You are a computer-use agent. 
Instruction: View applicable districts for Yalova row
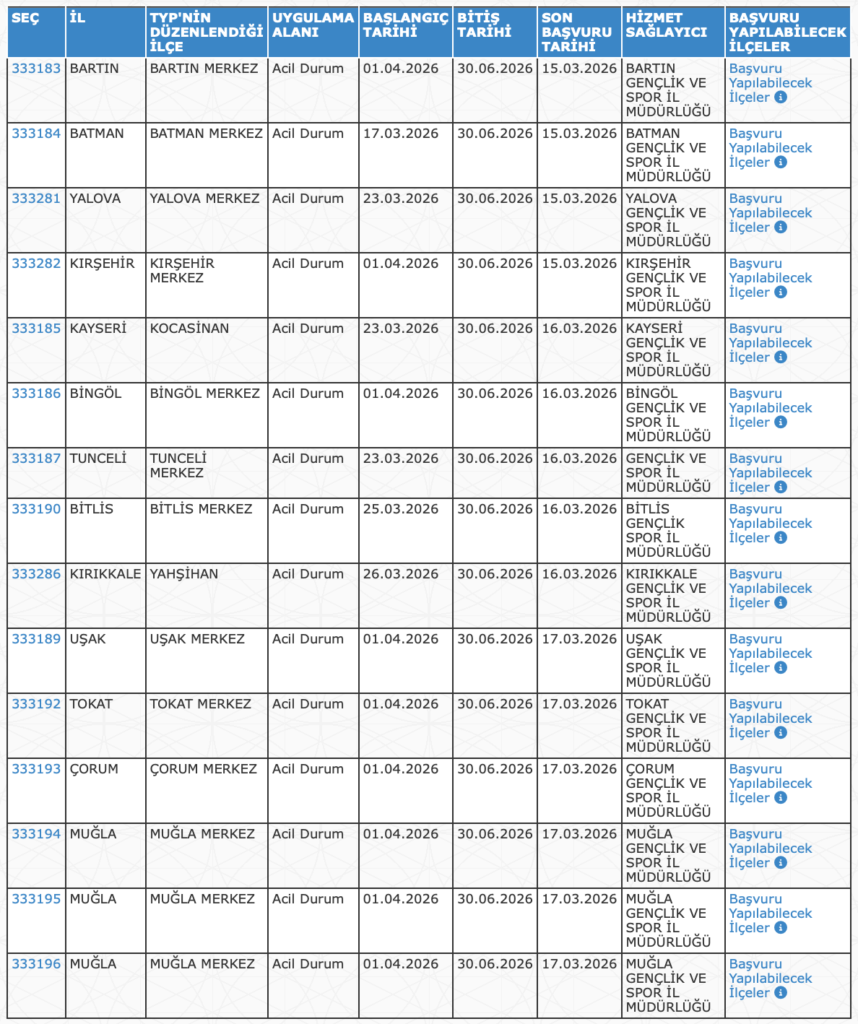pos(769,213)
